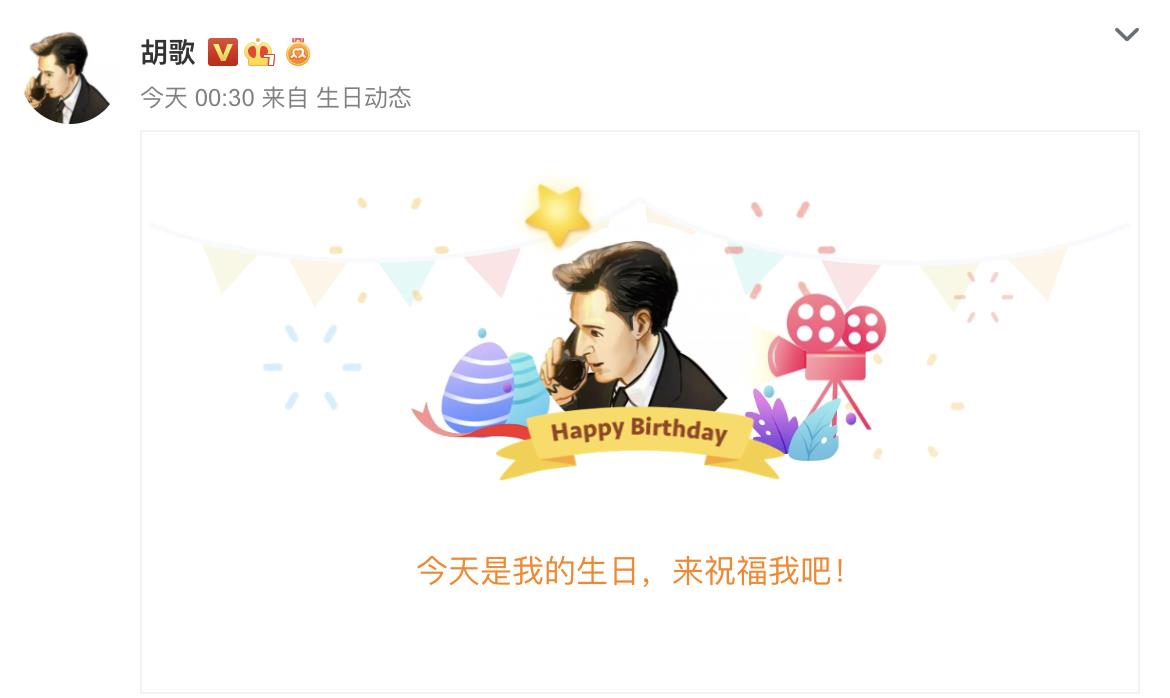Tap the username 胡歌
This screenshot has width=1170, height=698.
coord(168,52)
